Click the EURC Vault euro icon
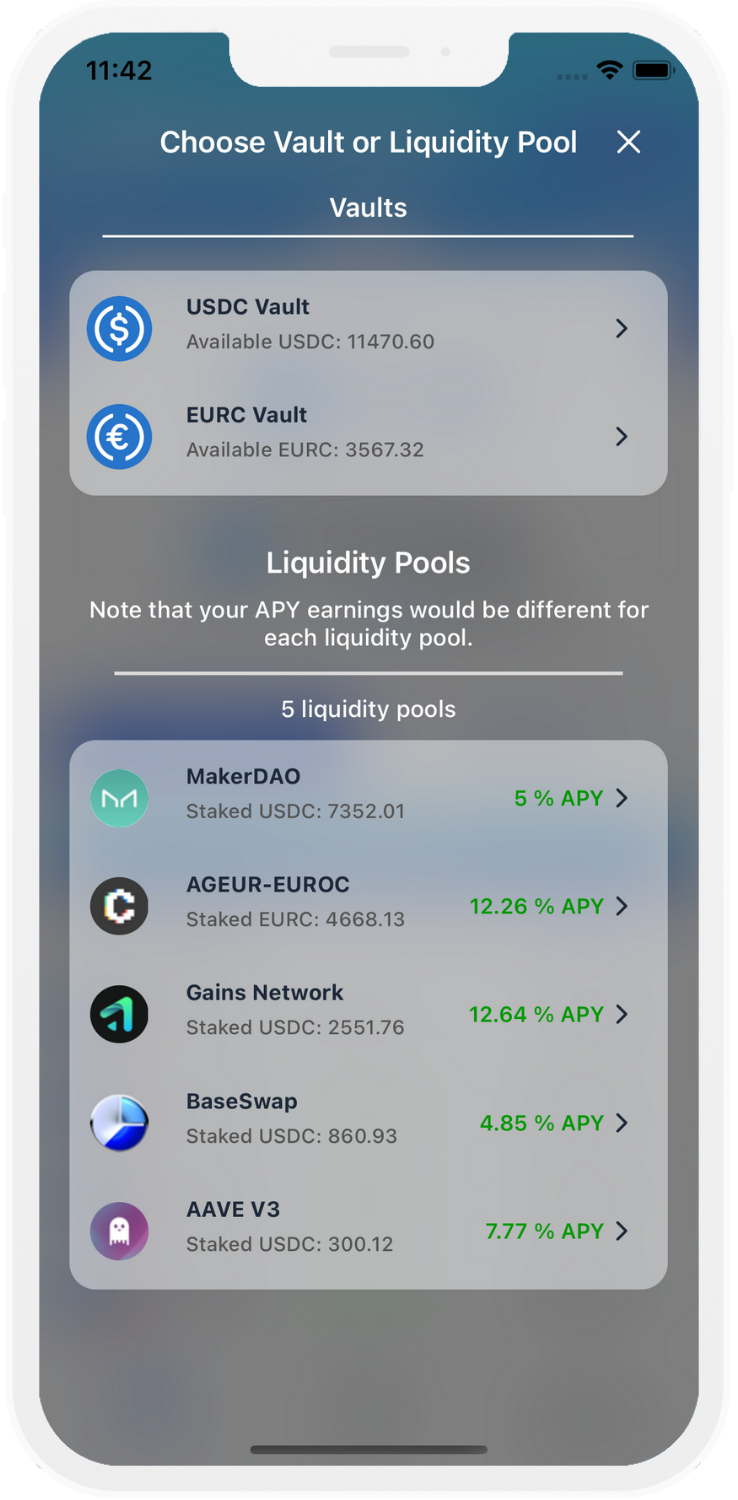738x1500 pixels. click(x=119, y=436)
